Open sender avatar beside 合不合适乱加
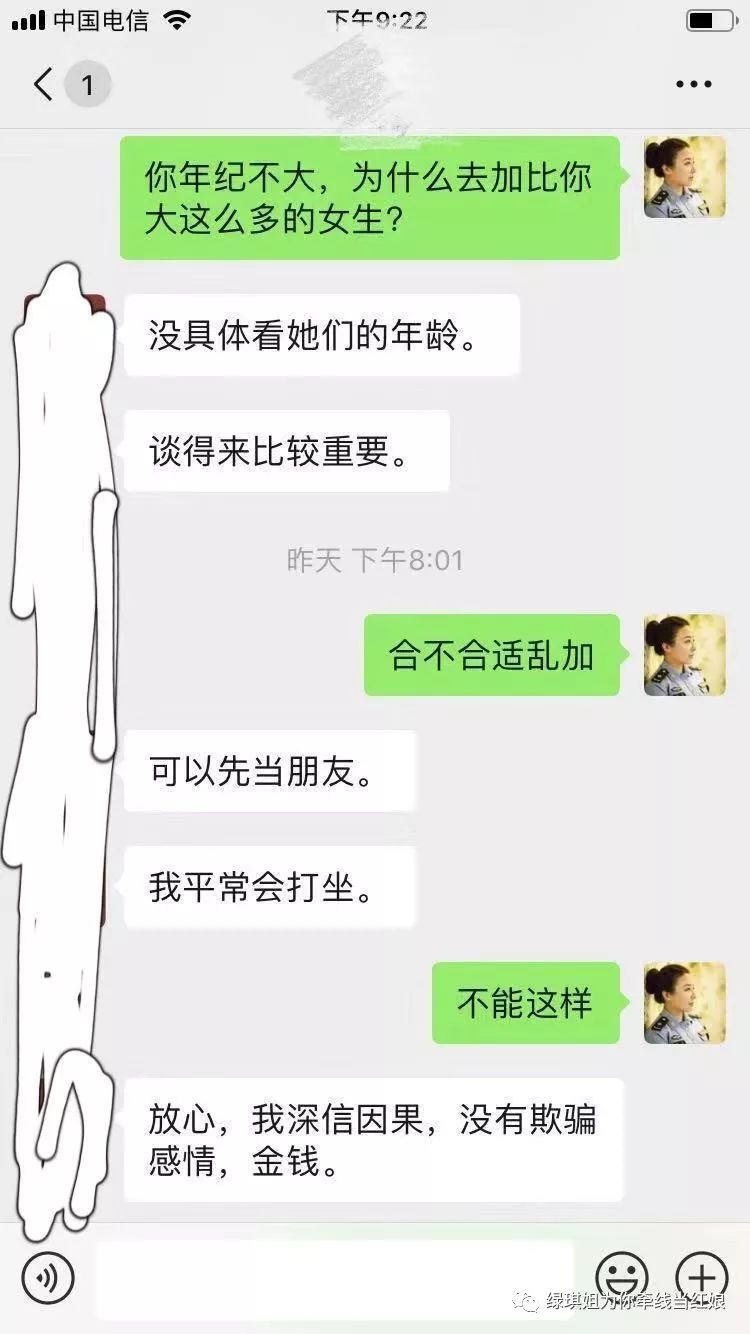 [x=685, y=655]
